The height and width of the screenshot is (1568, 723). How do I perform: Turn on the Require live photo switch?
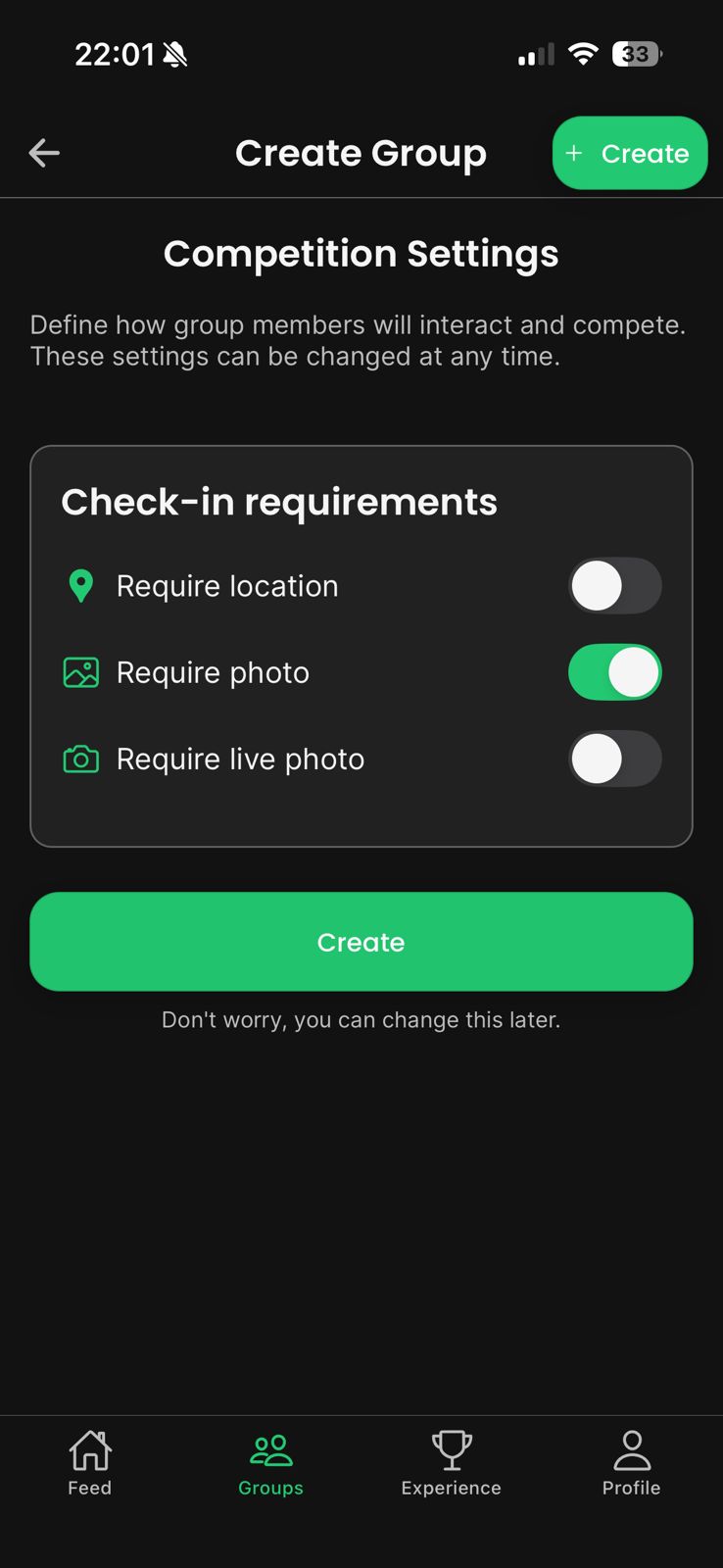tap(615, 759)
